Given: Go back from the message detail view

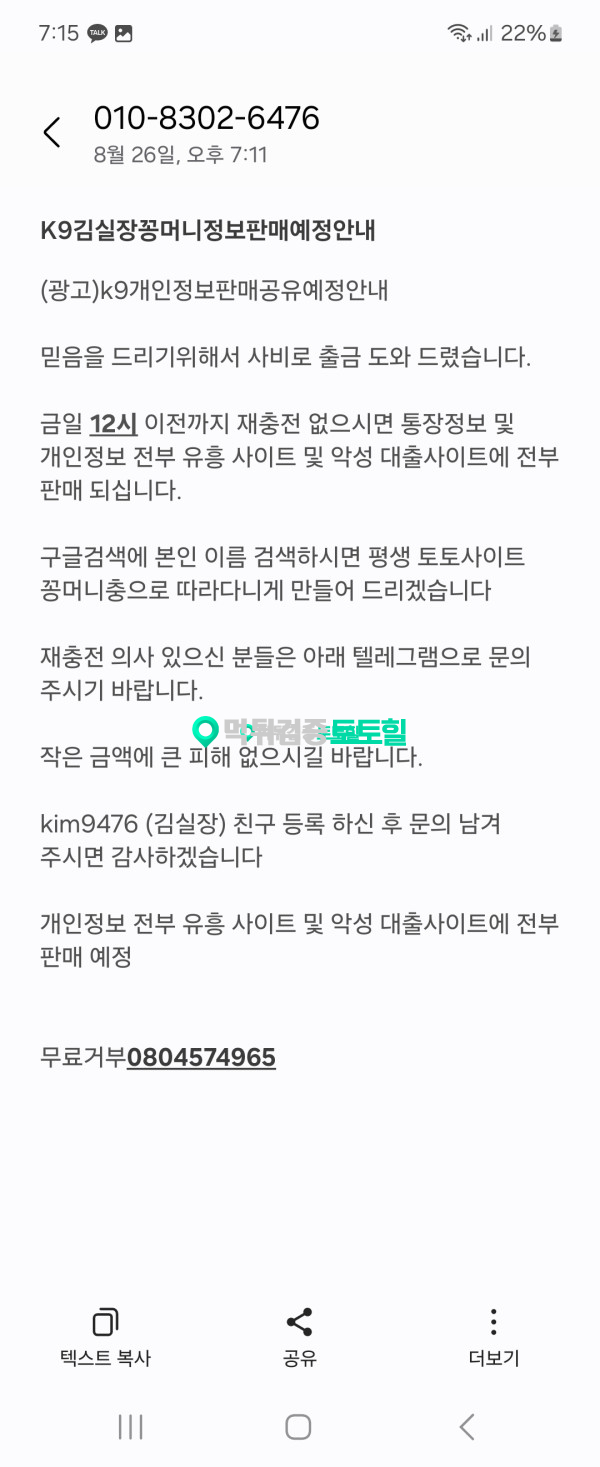Looking at the screenshot, I should click(52, 132).
